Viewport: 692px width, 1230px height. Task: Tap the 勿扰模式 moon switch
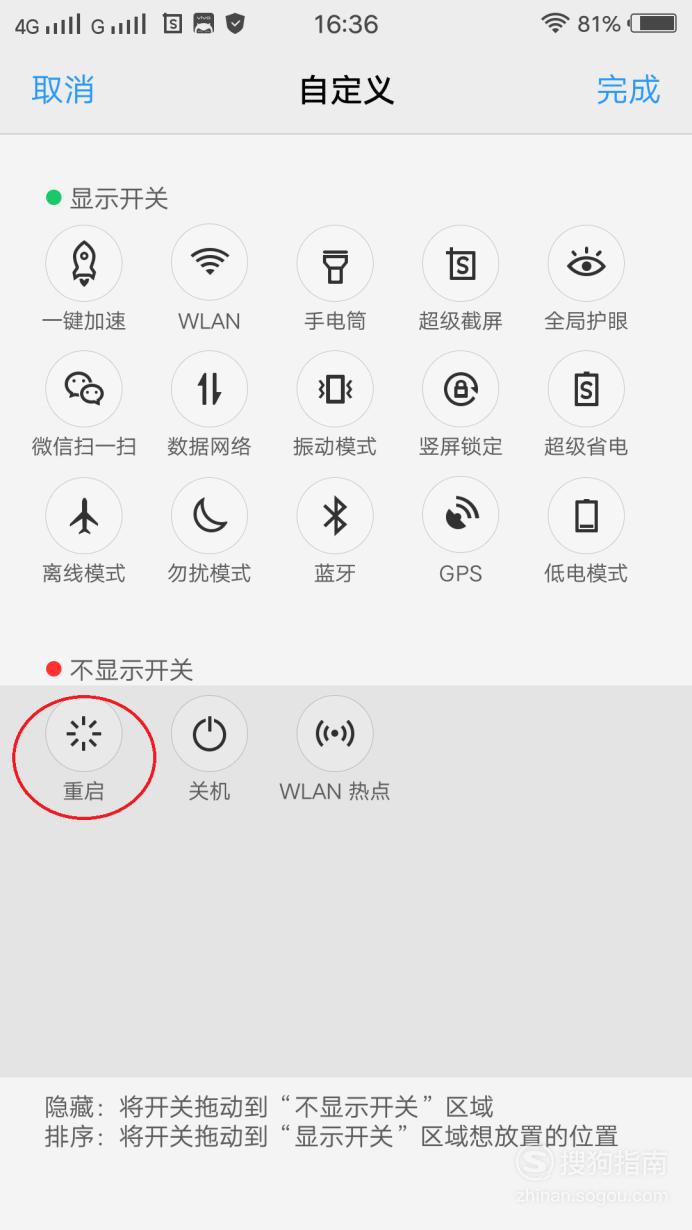coord(209,515)
